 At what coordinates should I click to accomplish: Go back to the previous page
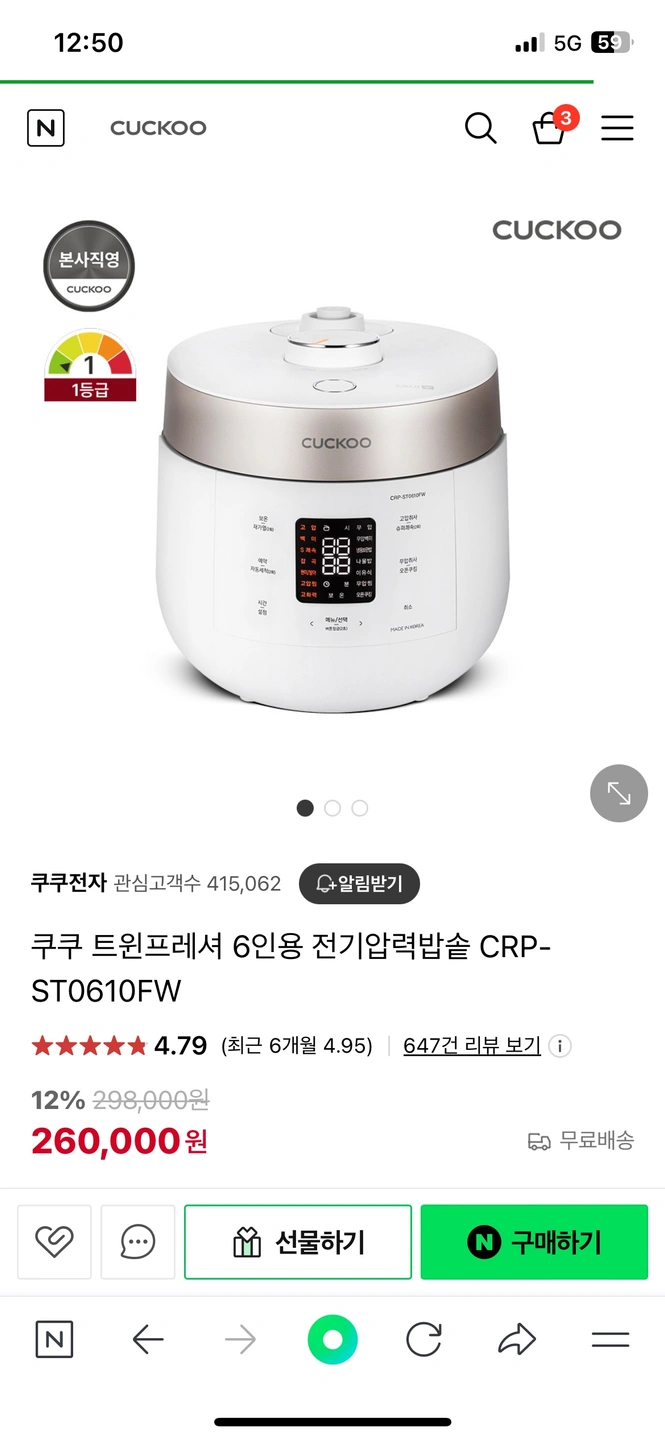pyautogui.click(x=148, y=1340)
